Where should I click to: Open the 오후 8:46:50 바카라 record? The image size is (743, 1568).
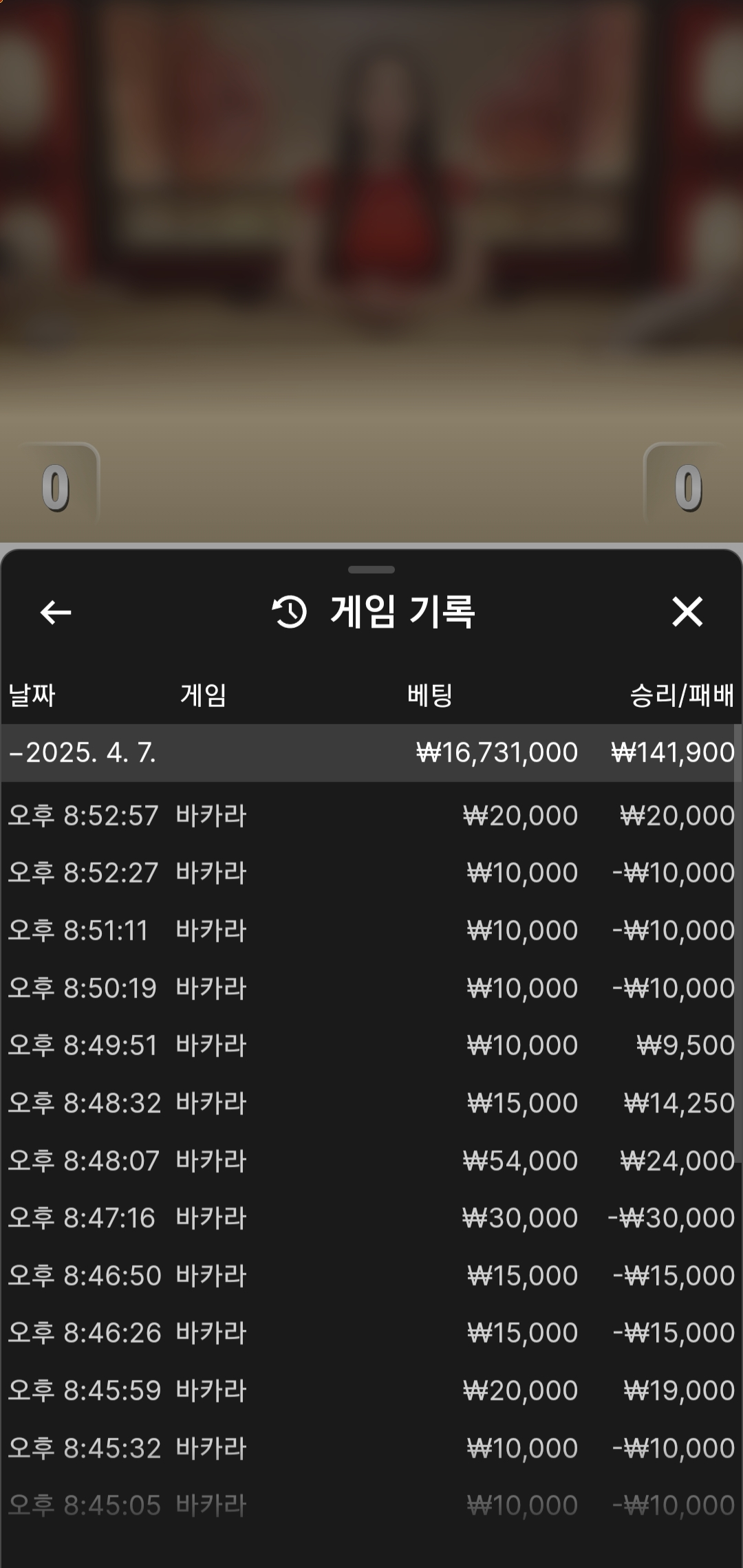point(371,1276)
